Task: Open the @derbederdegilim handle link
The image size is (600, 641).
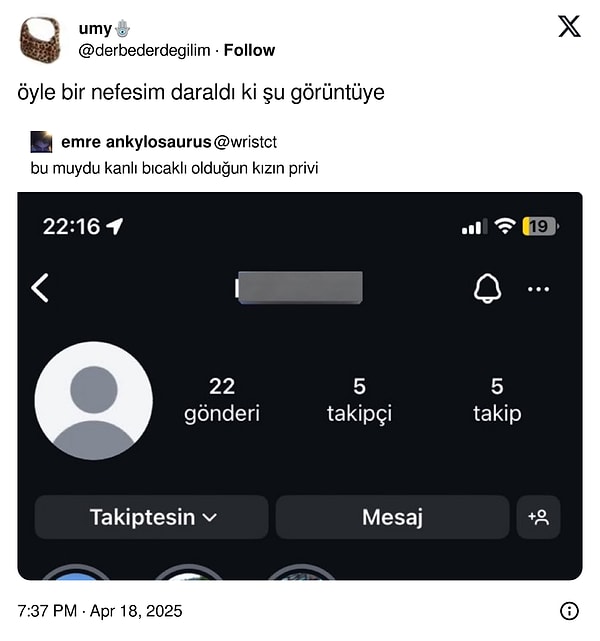Action: pyautogui.click(x=144, y=50)
